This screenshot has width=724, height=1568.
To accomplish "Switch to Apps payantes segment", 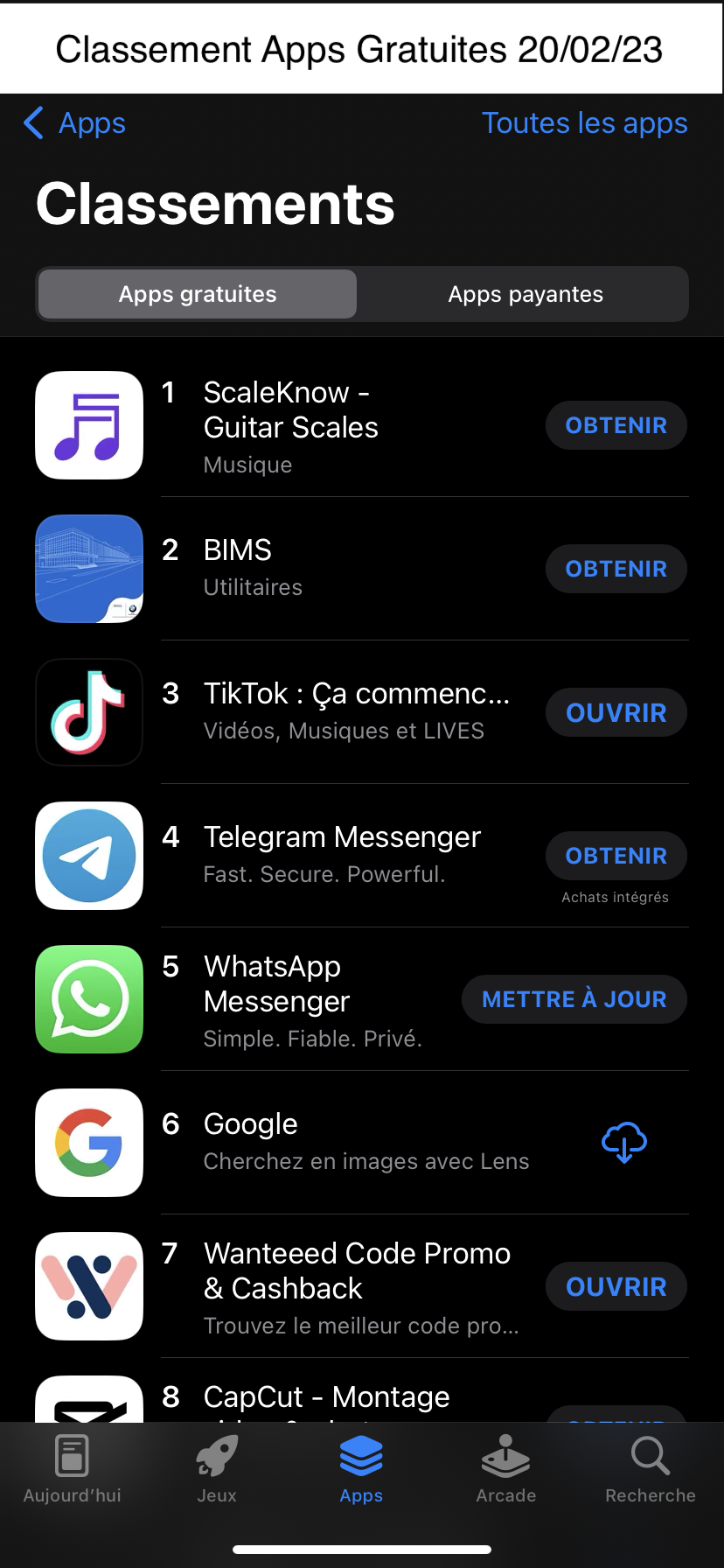I will [525, 294].
